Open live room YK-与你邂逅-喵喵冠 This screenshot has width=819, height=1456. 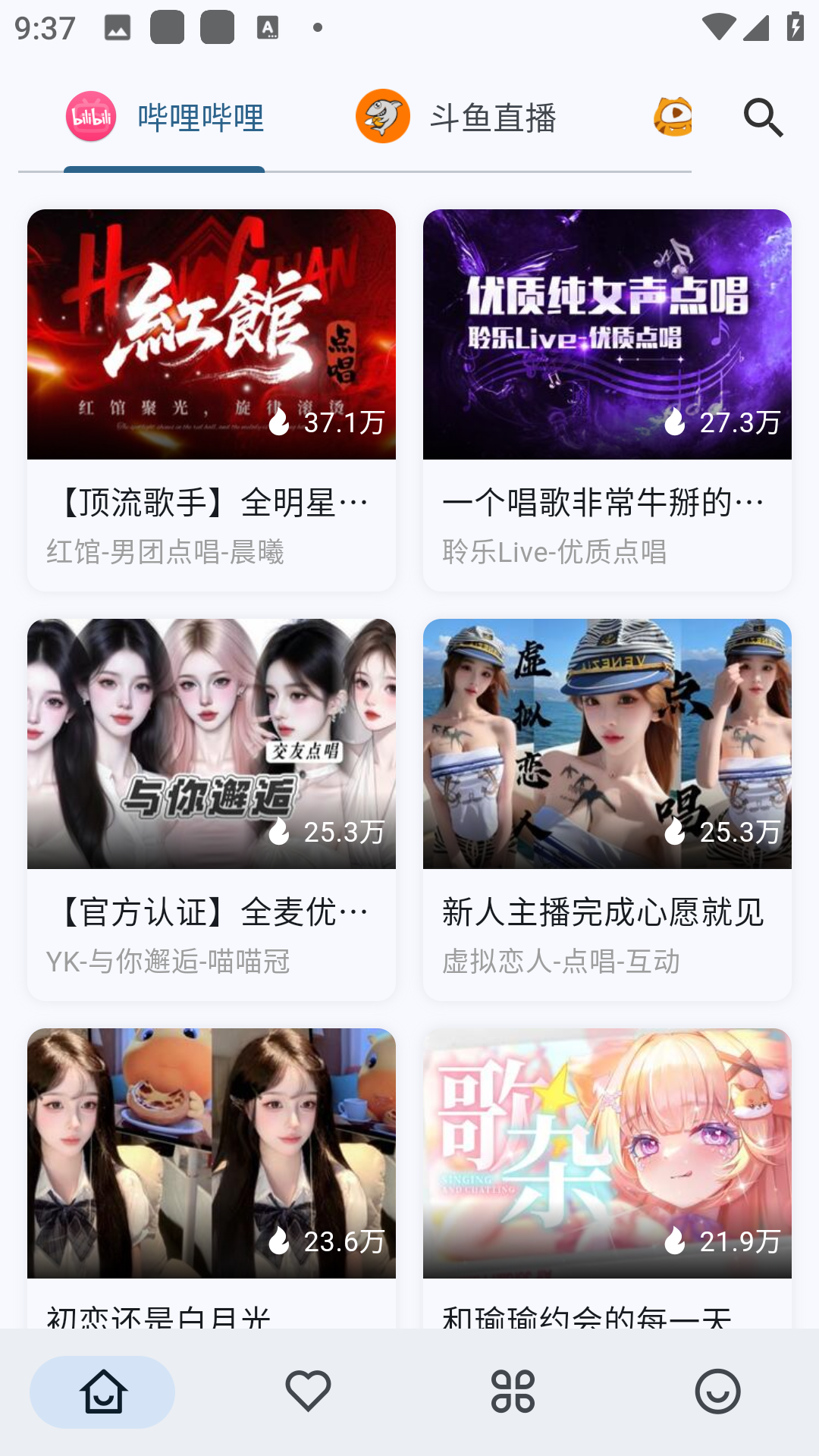click(211, 809)
